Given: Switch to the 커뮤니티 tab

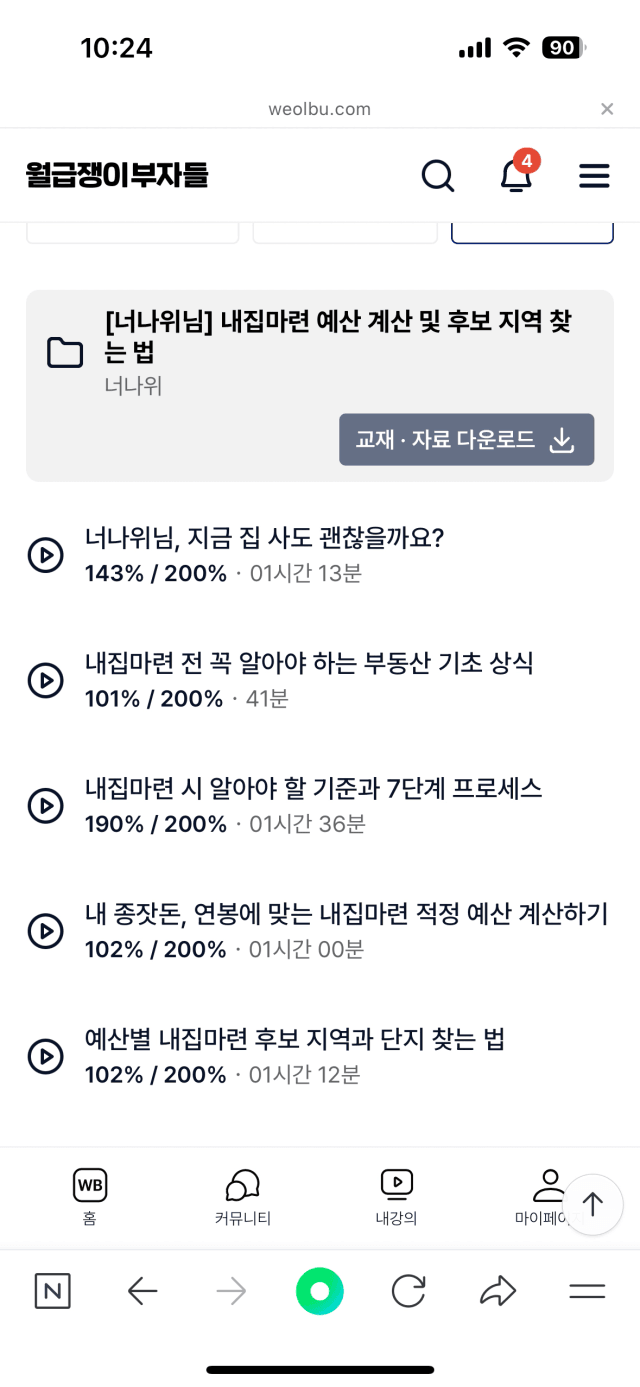Looking at the screenshot, I should point(243,1198).
